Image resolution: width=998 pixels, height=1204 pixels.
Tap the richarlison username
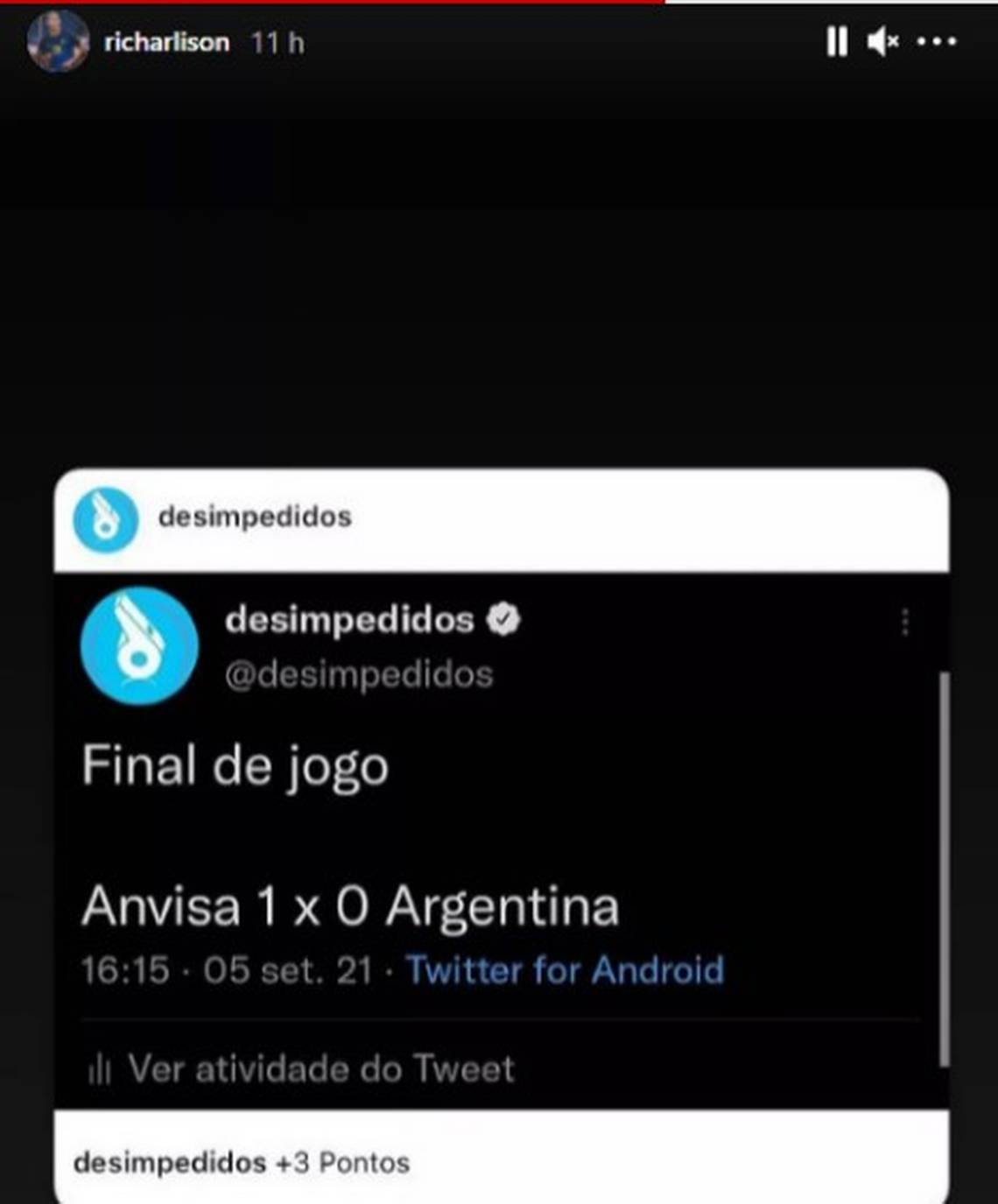(x=166, y=42)
